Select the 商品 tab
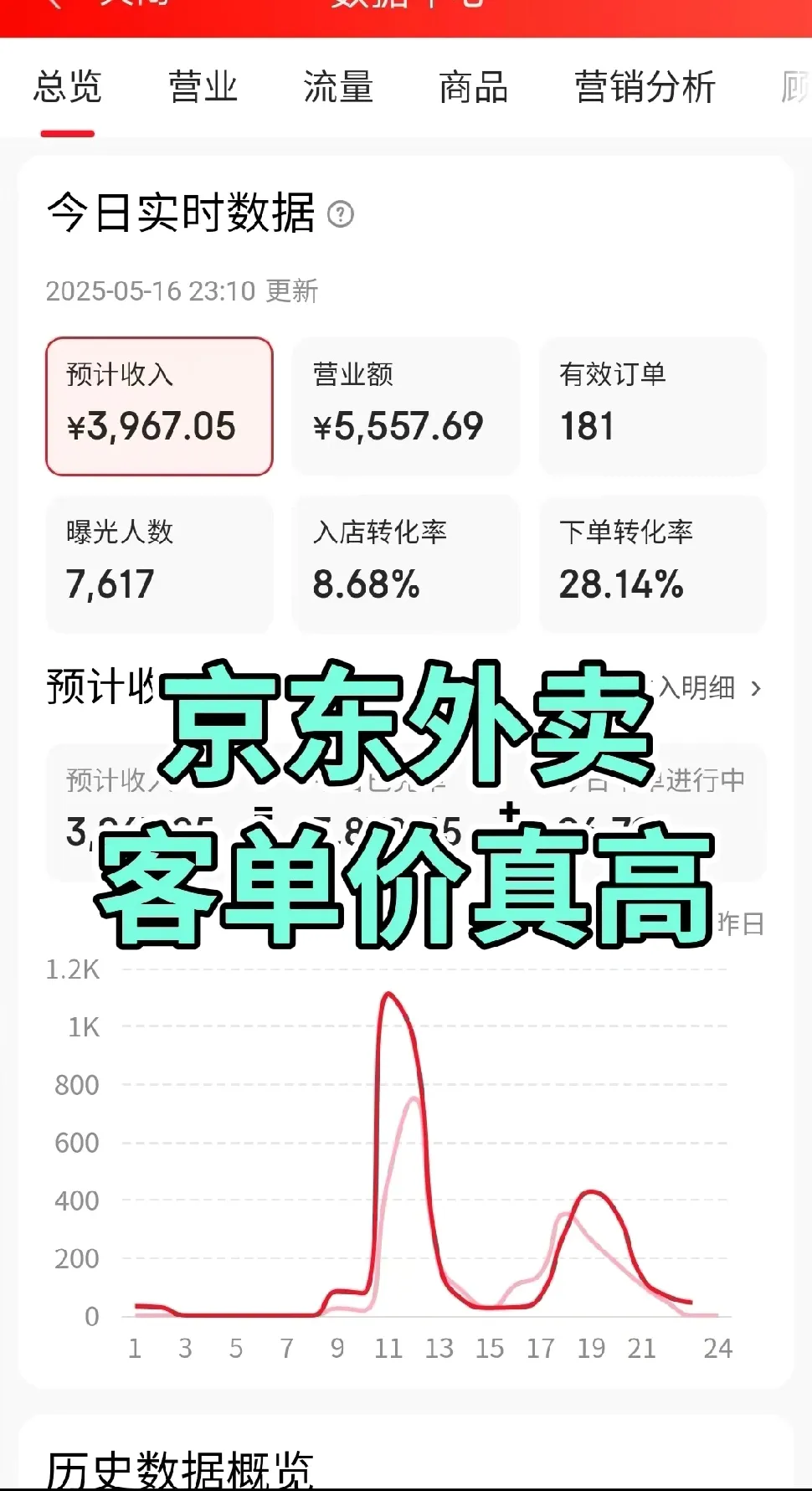The height and width of the screenshot is (1491, 812). 474,87
